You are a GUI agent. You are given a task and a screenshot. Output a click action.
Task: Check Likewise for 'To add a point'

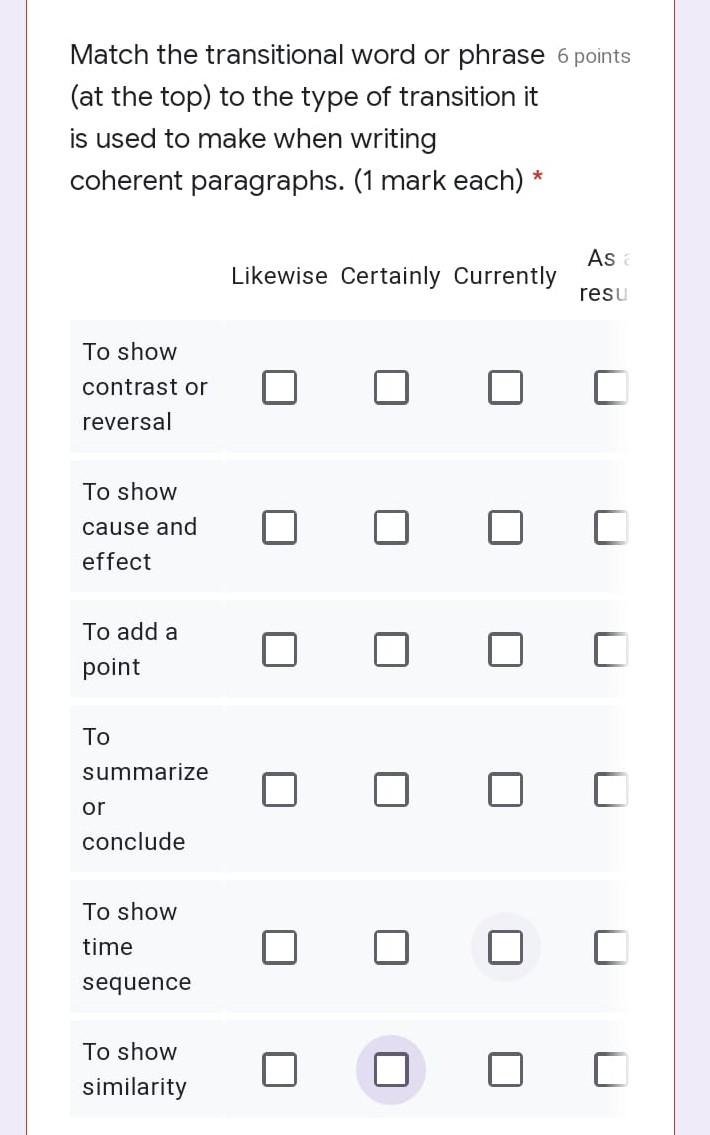click(279, 649)
